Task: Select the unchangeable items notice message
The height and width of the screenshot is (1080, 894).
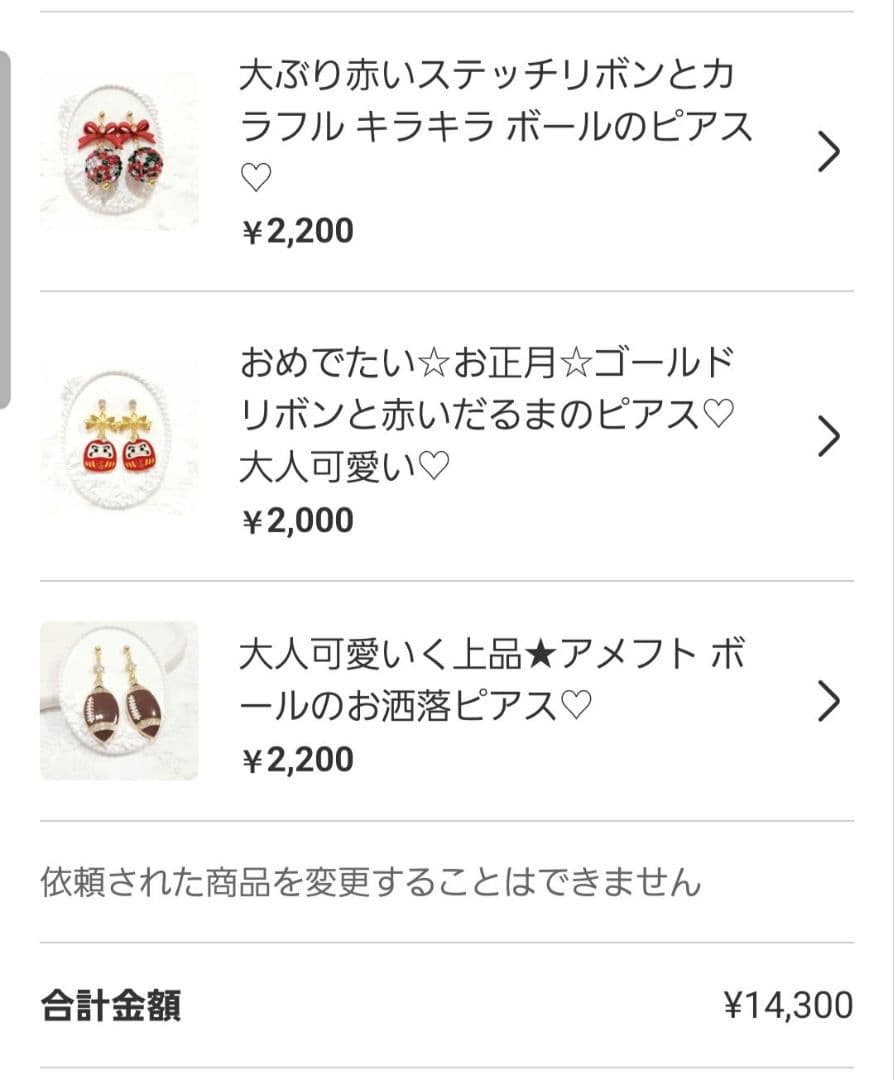Action: [370, 878]
